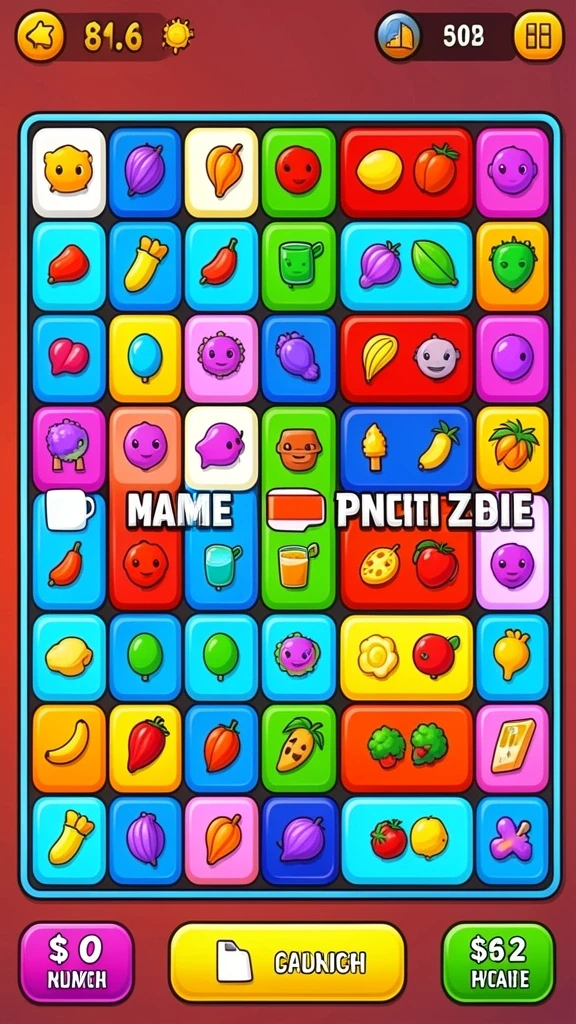Screen dimensions: 576x1024
Task: Select the orange tile with green cactus face
Action: point(512,266)
